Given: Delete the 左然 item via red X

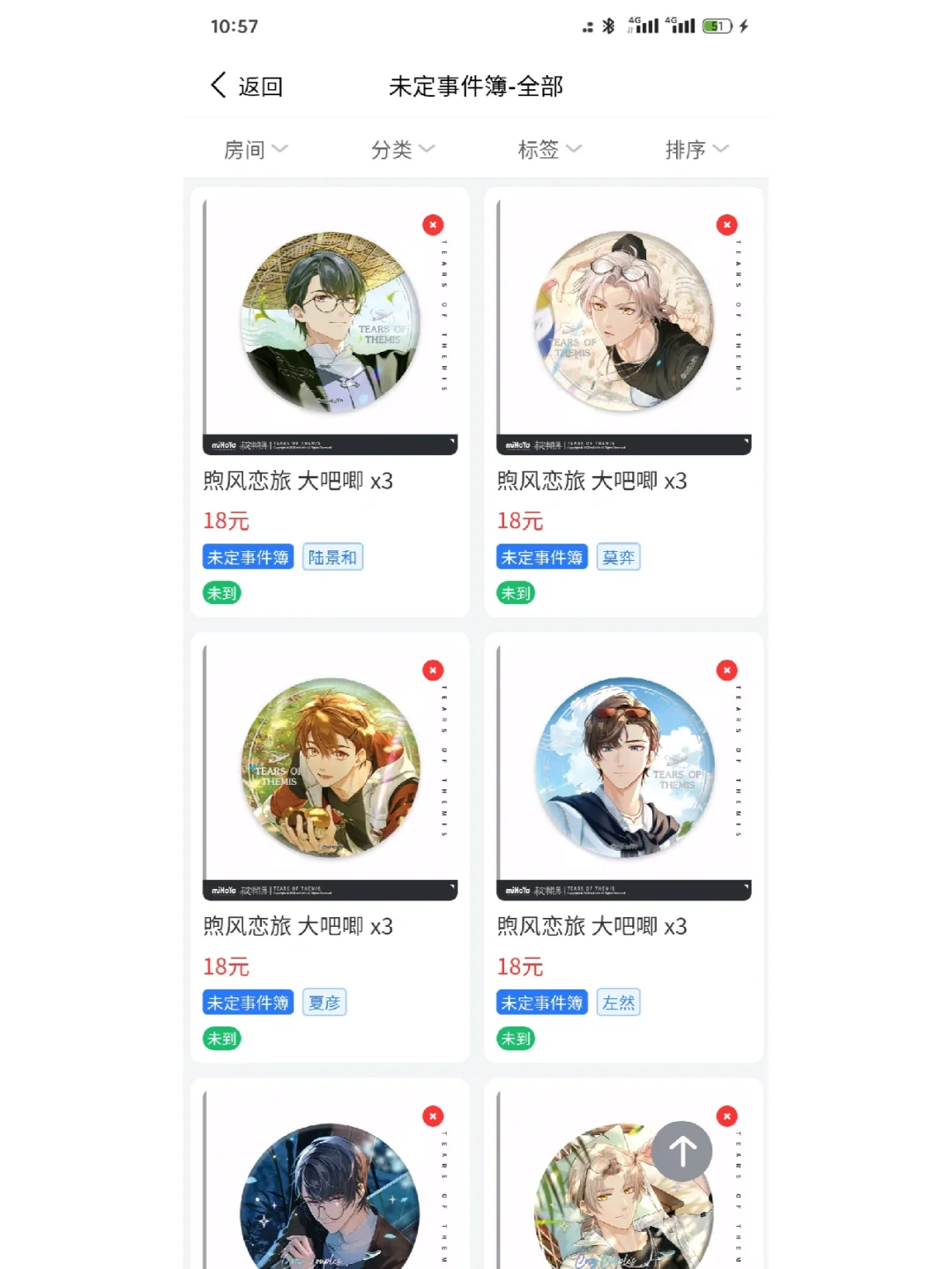Looking at the screenshot, I should coord(726,670).
